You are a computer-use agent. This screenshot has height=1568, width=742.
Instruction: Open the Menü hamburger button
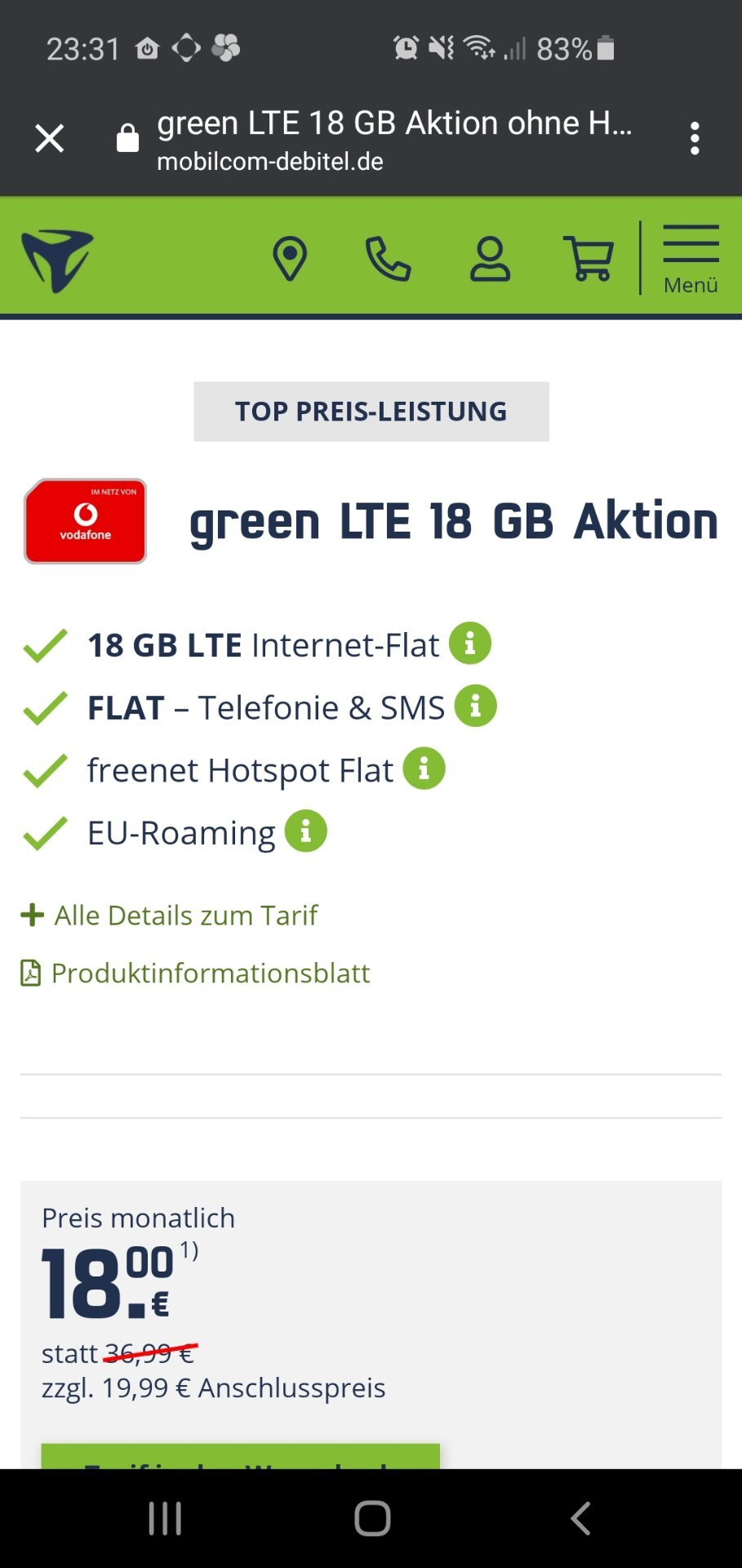point(691,259)
